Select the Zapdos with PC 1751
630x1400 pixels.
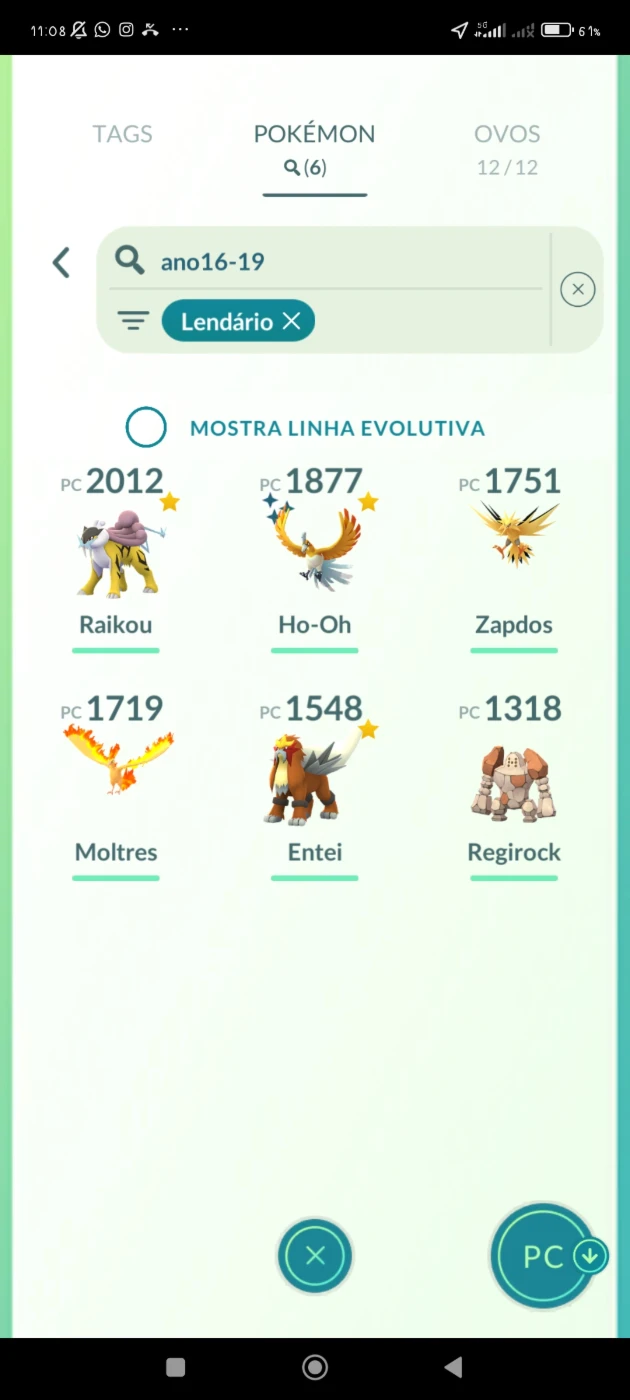point(514,560)
